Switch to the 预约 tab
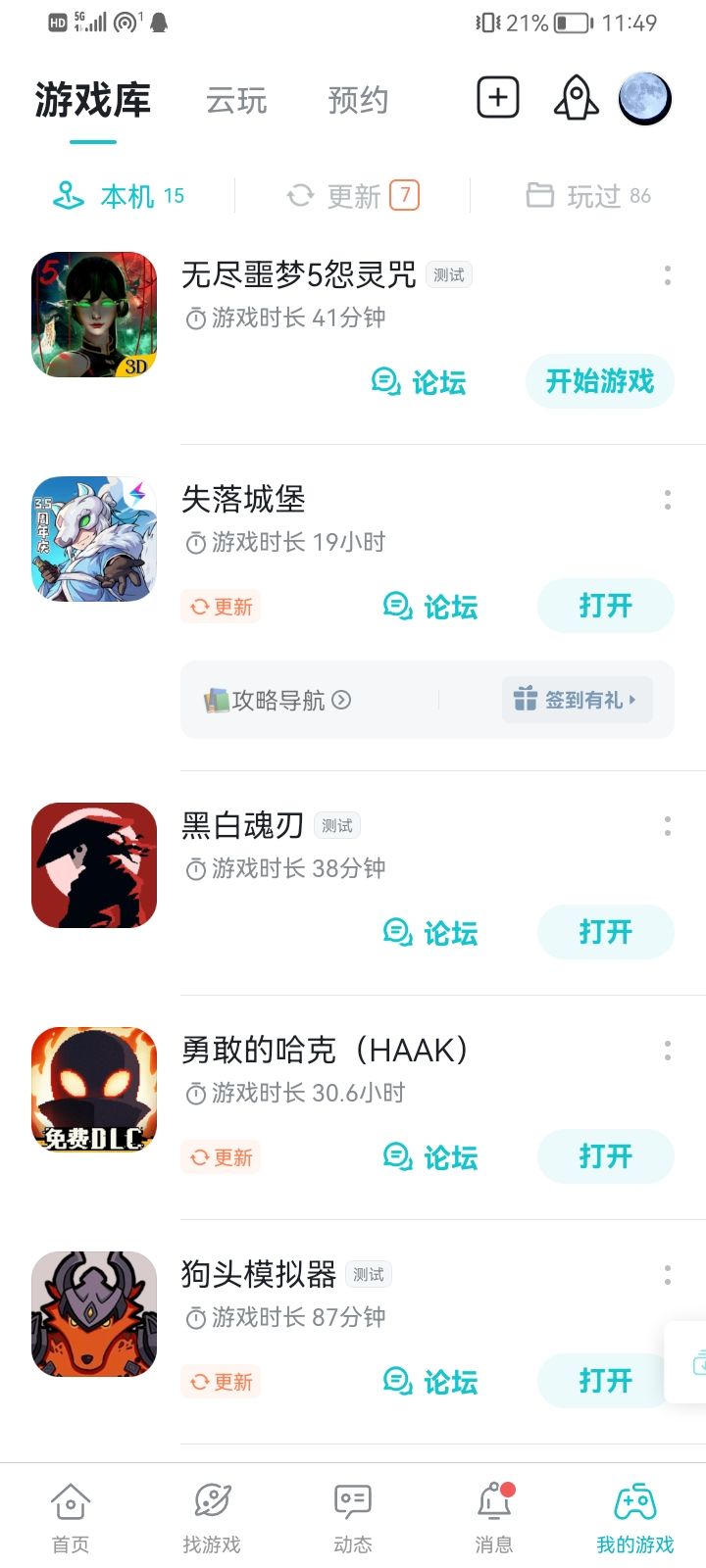This screenshot has width=706, height=1568. (x=359, y=102)
